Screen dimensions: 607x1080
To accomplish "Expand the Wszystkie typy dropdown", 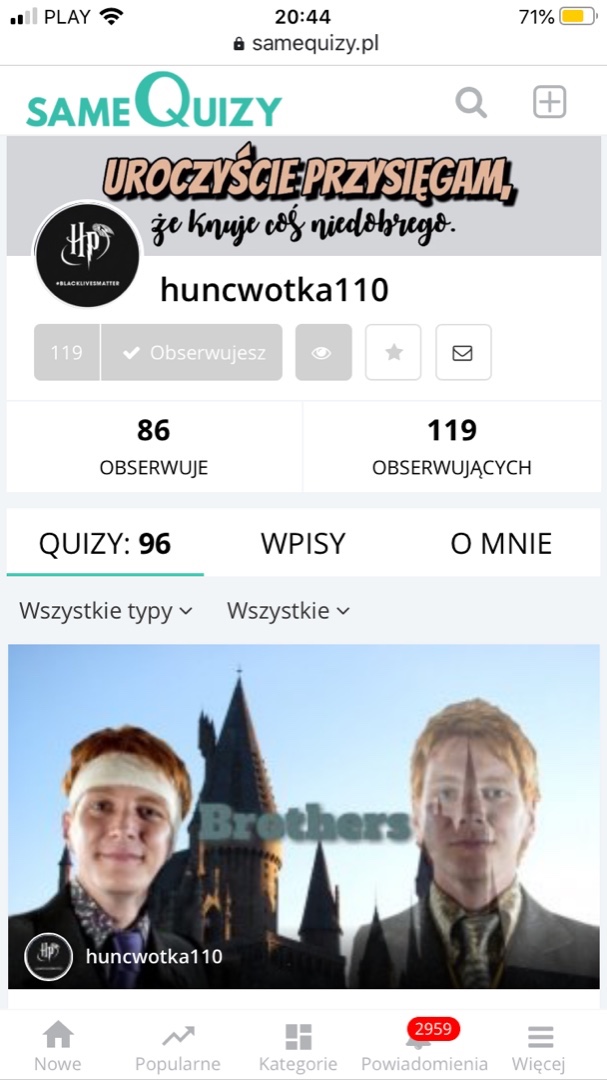I will (x=105, y=611).
